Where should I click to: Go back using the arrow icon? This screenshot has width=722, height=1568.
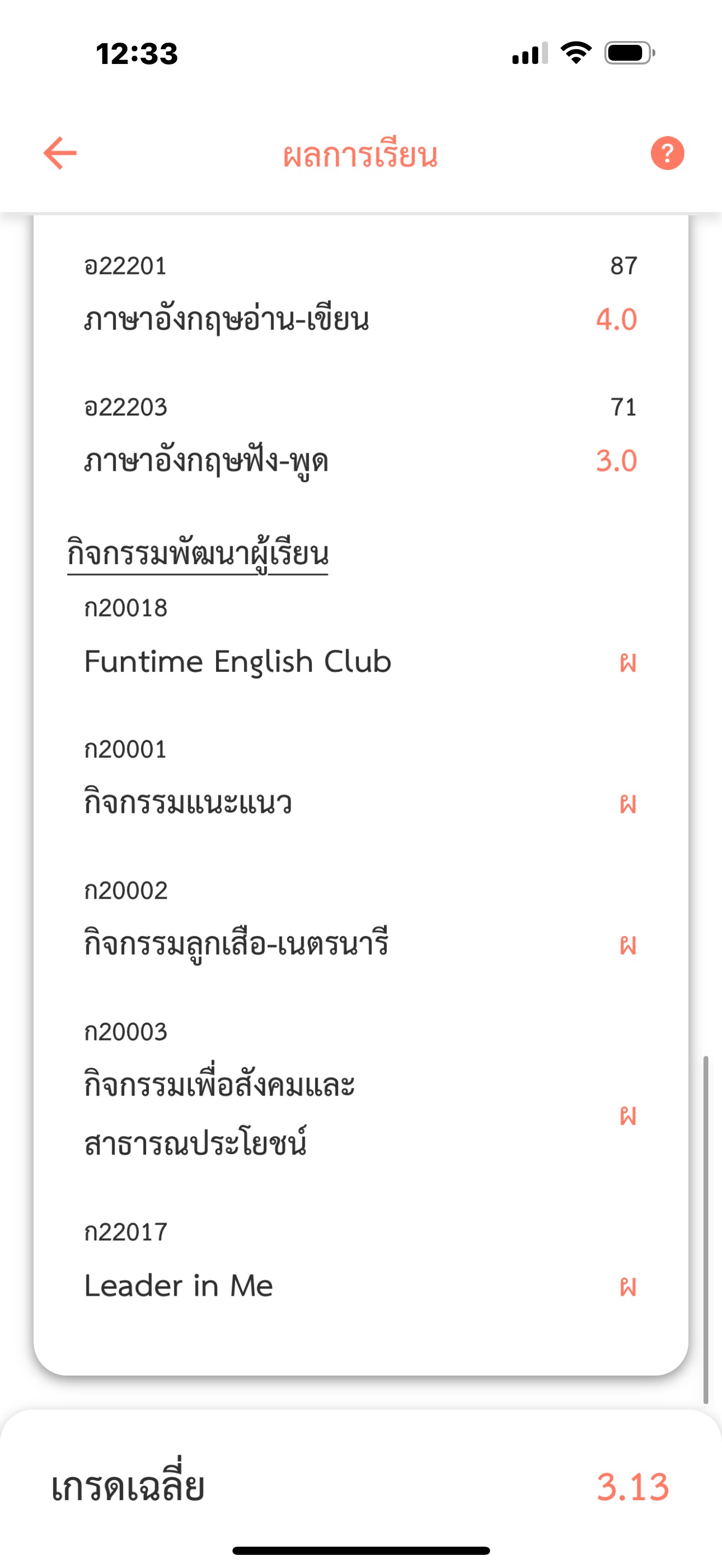pos(60,153)
